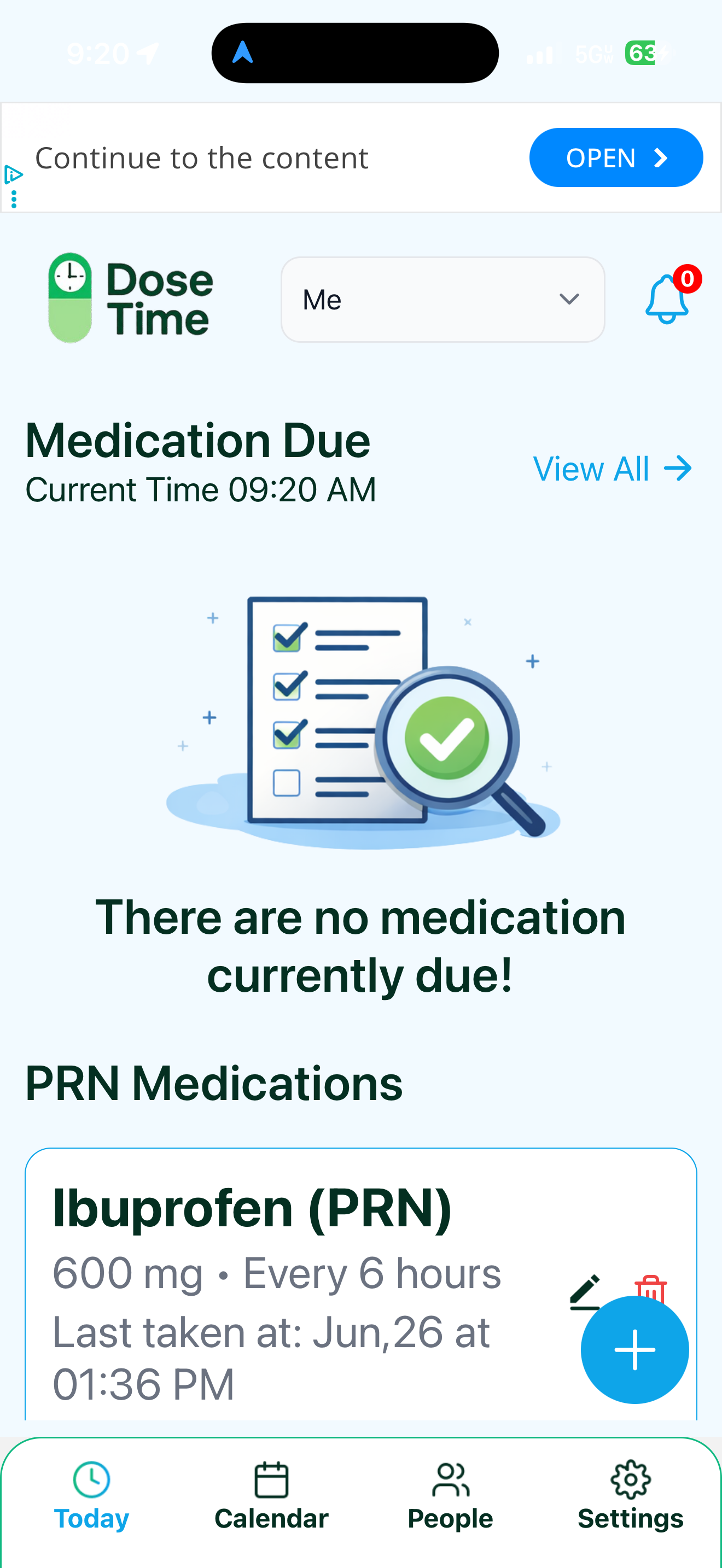Switch to the People tab
Viewport: 722px width, 1568px height.
tap(451, 1496)
